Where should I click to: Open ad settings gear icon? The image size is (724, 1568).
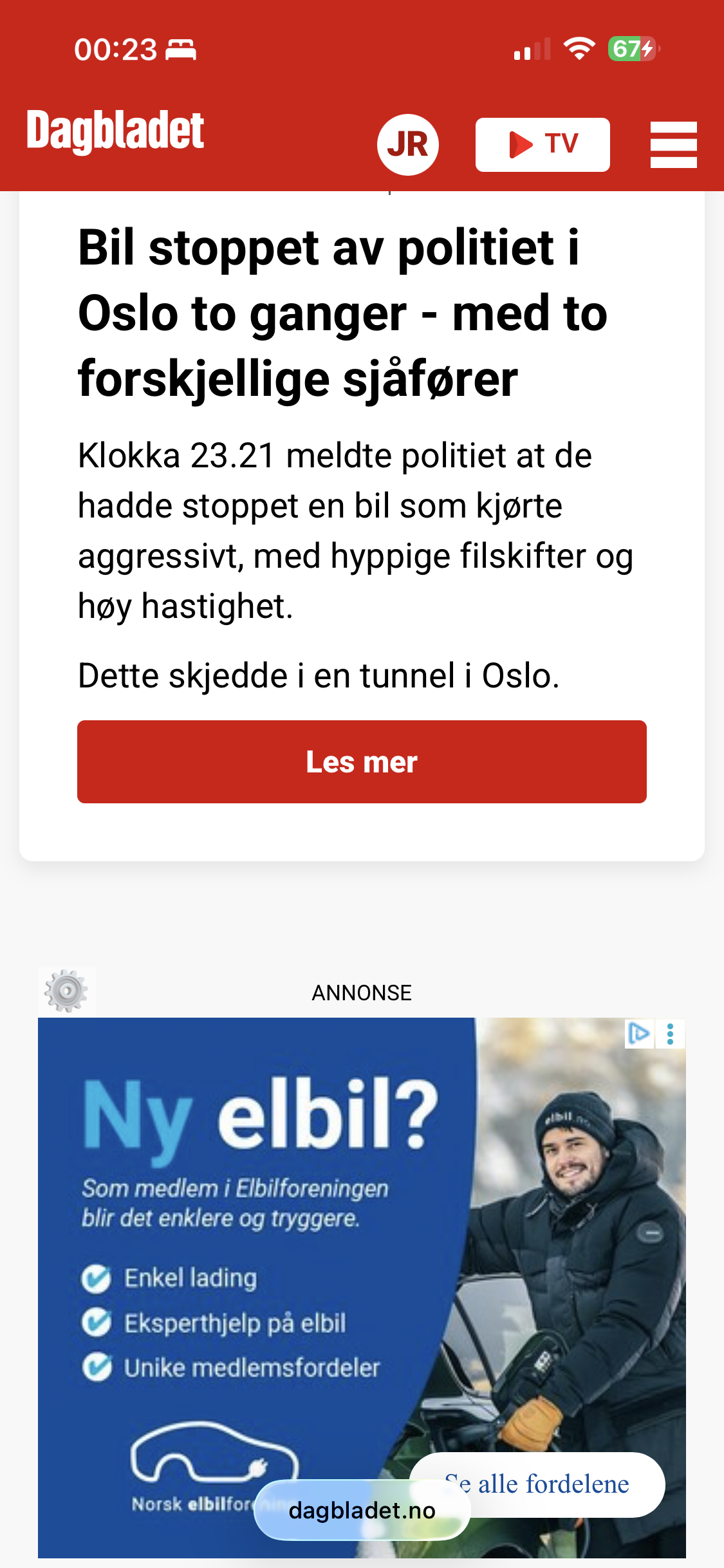tap(66, 991)
